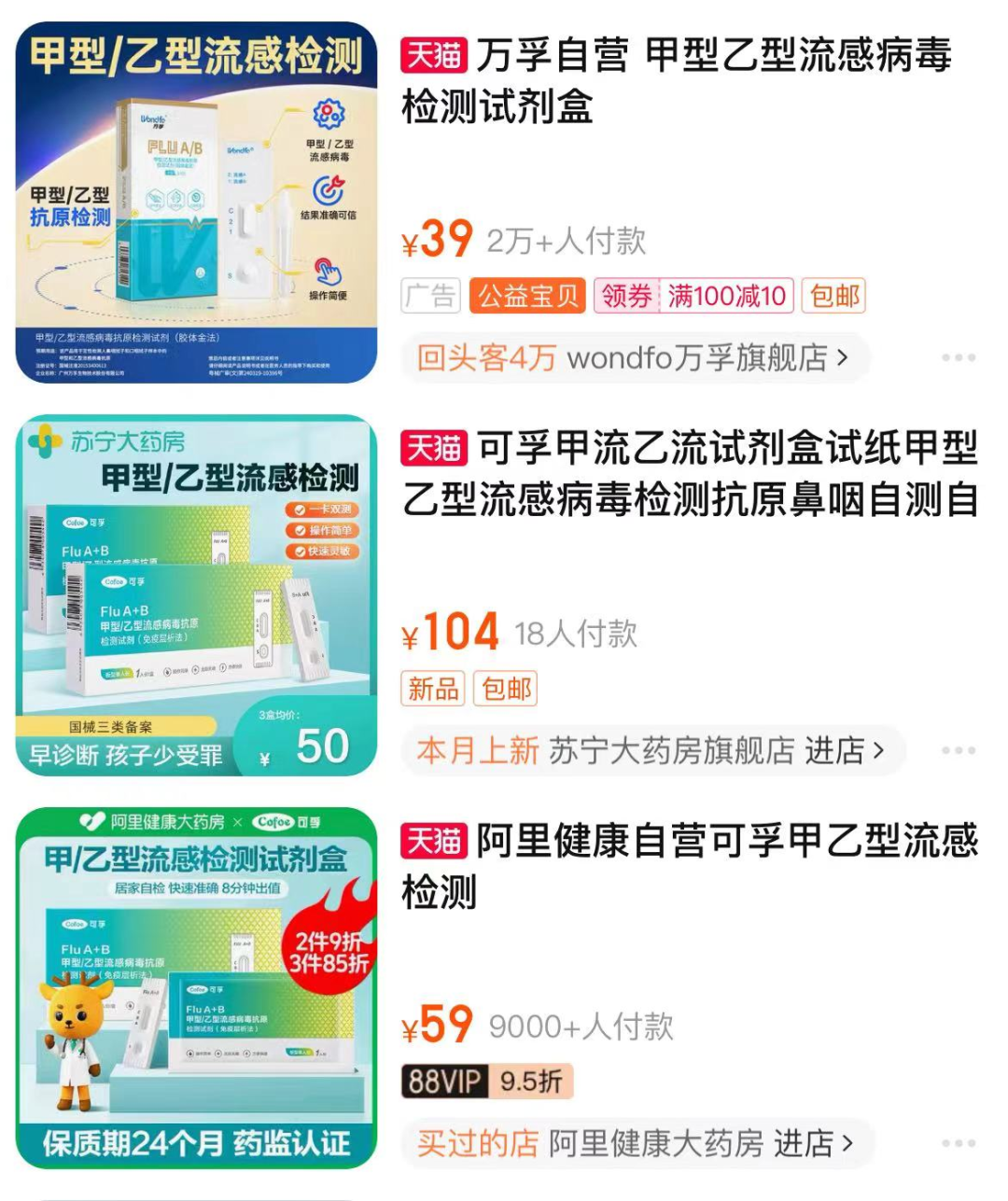Open the more options dots for the 万孚 listing
The image size is (1008, 1201).
(x=959, y=358)
